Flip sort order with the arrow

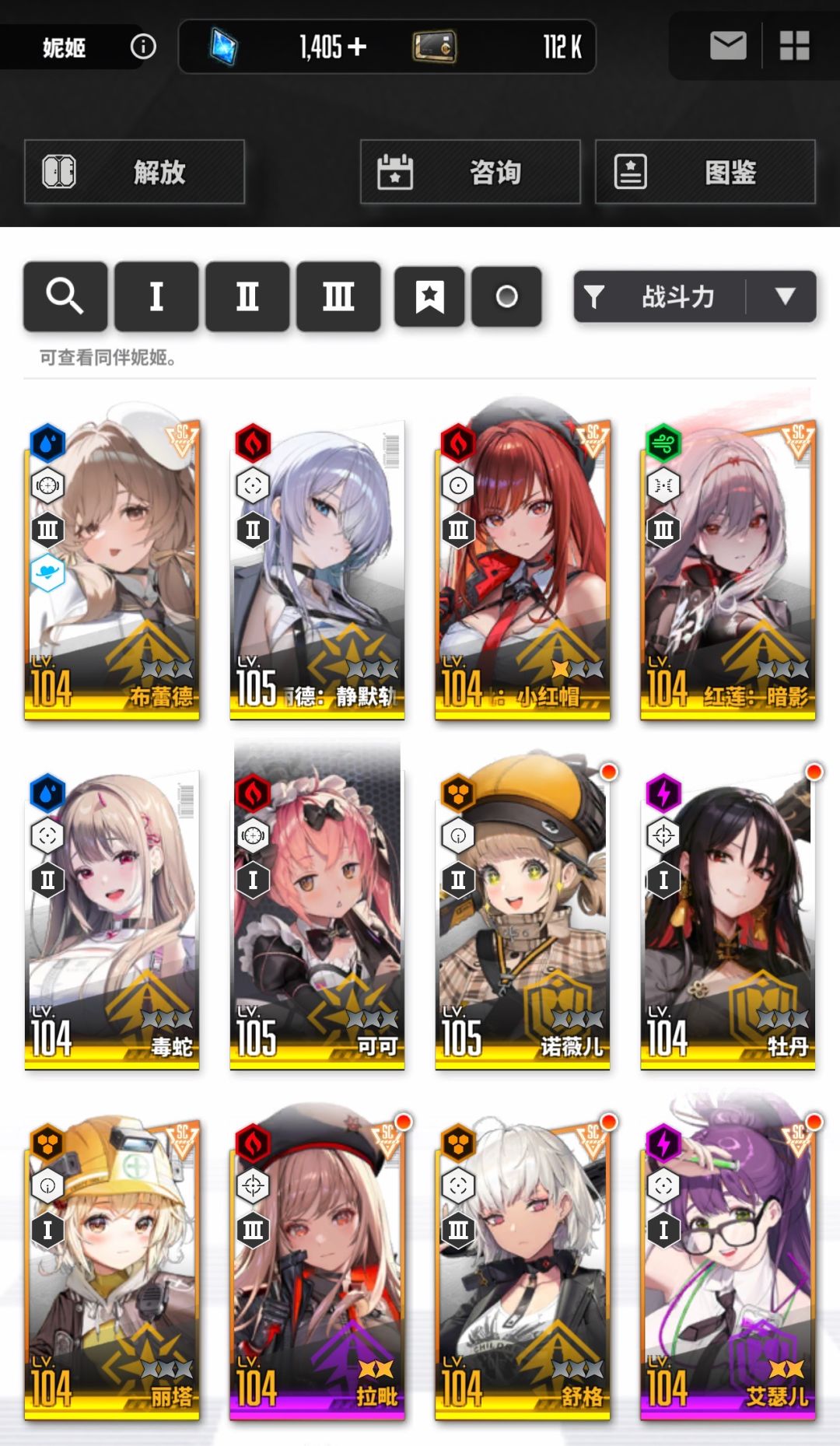point(785,296)
